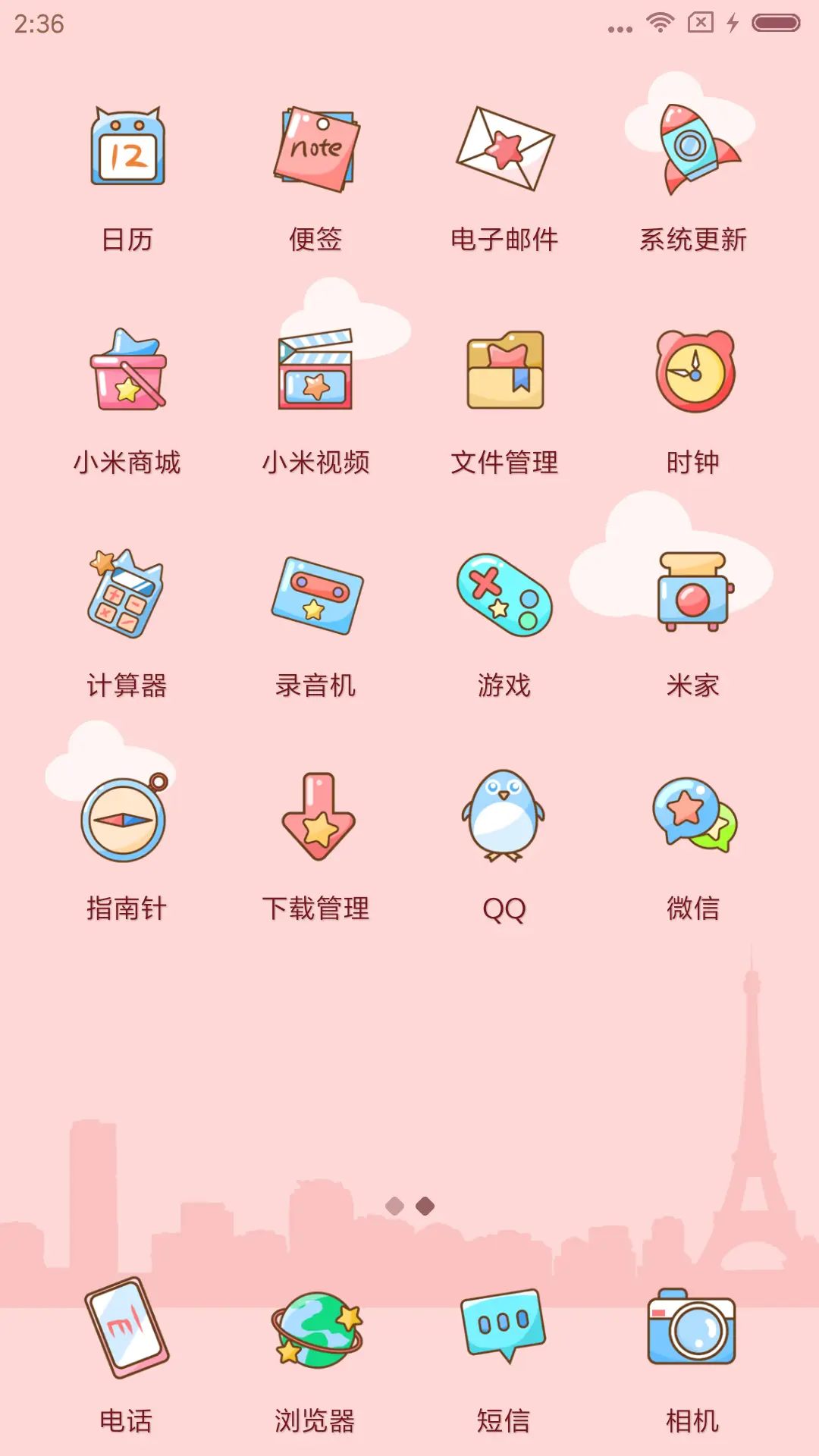Switch to the first home screen page dot
The width and height of the screenshot is (819, 1456).
[x=395, y=1206]
